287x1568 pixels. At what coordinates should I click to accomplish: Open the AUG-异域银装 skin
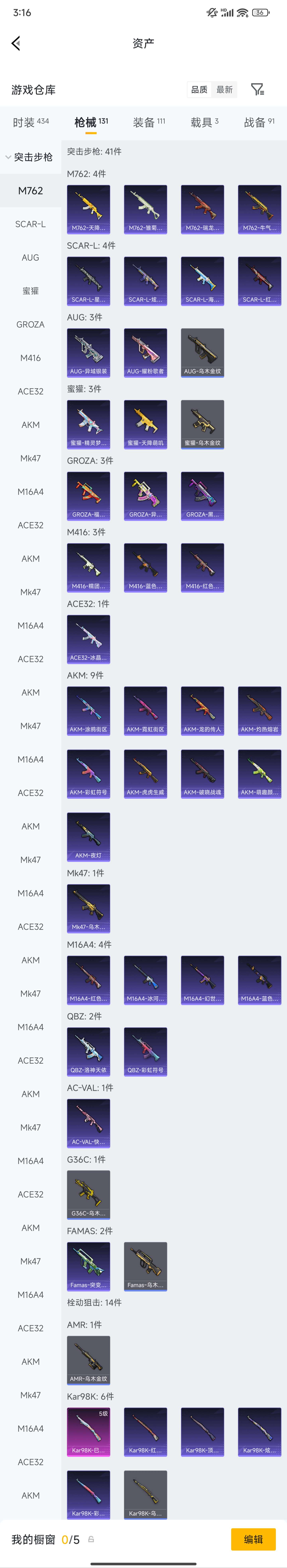[88, 353]
